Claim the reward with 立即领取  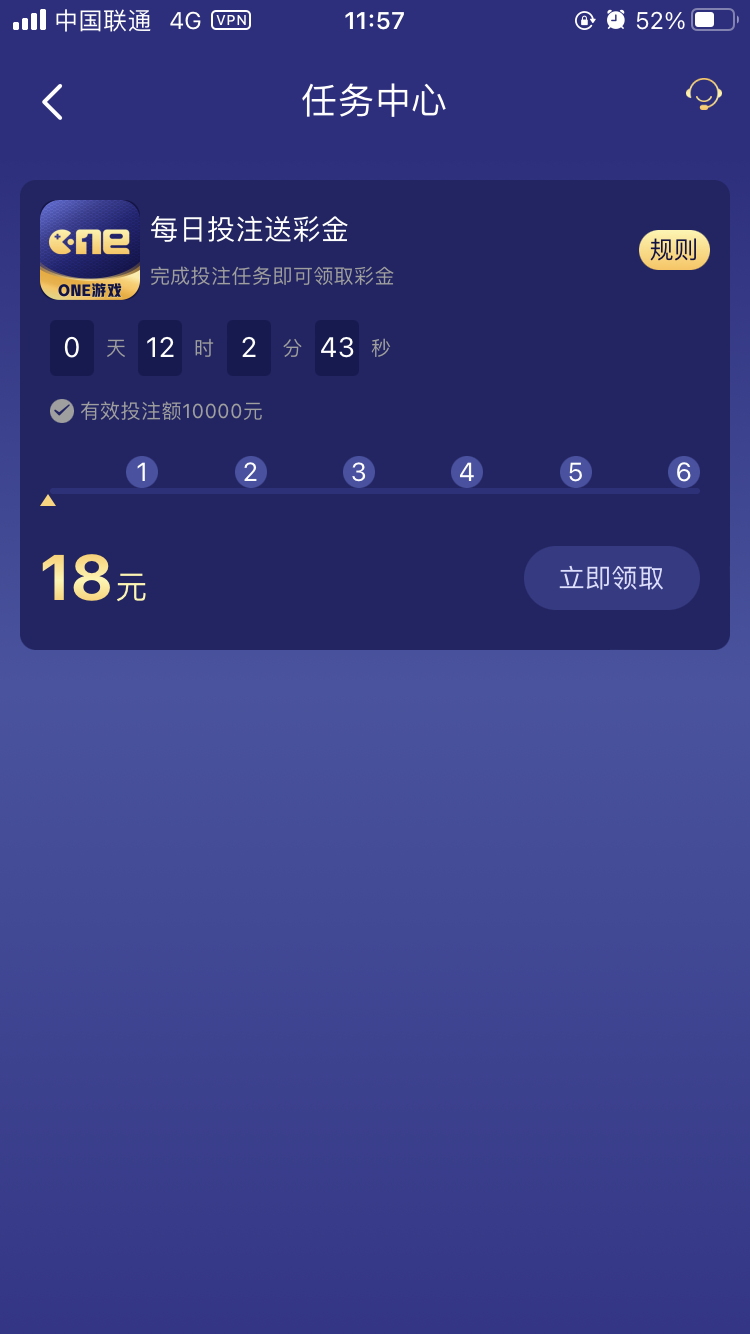click(611, 578)
